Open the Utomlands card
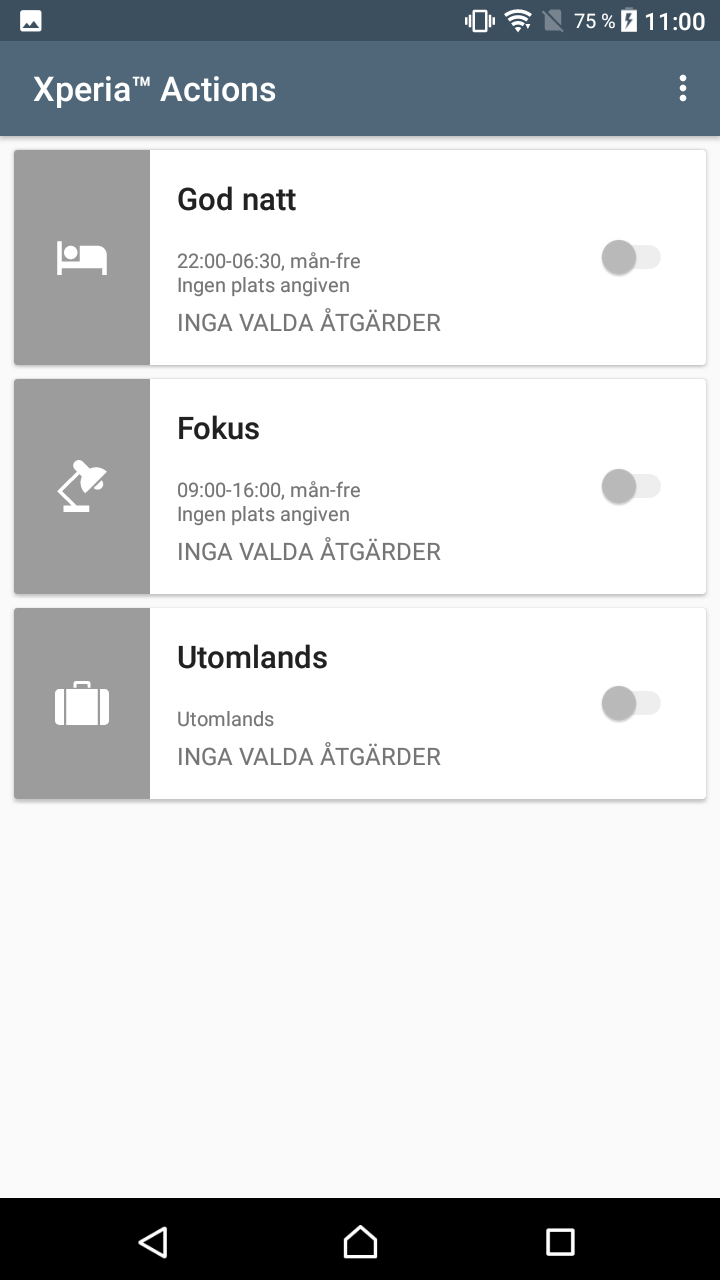The height and width of the screenshot is (1280, 720). (360, 703)
